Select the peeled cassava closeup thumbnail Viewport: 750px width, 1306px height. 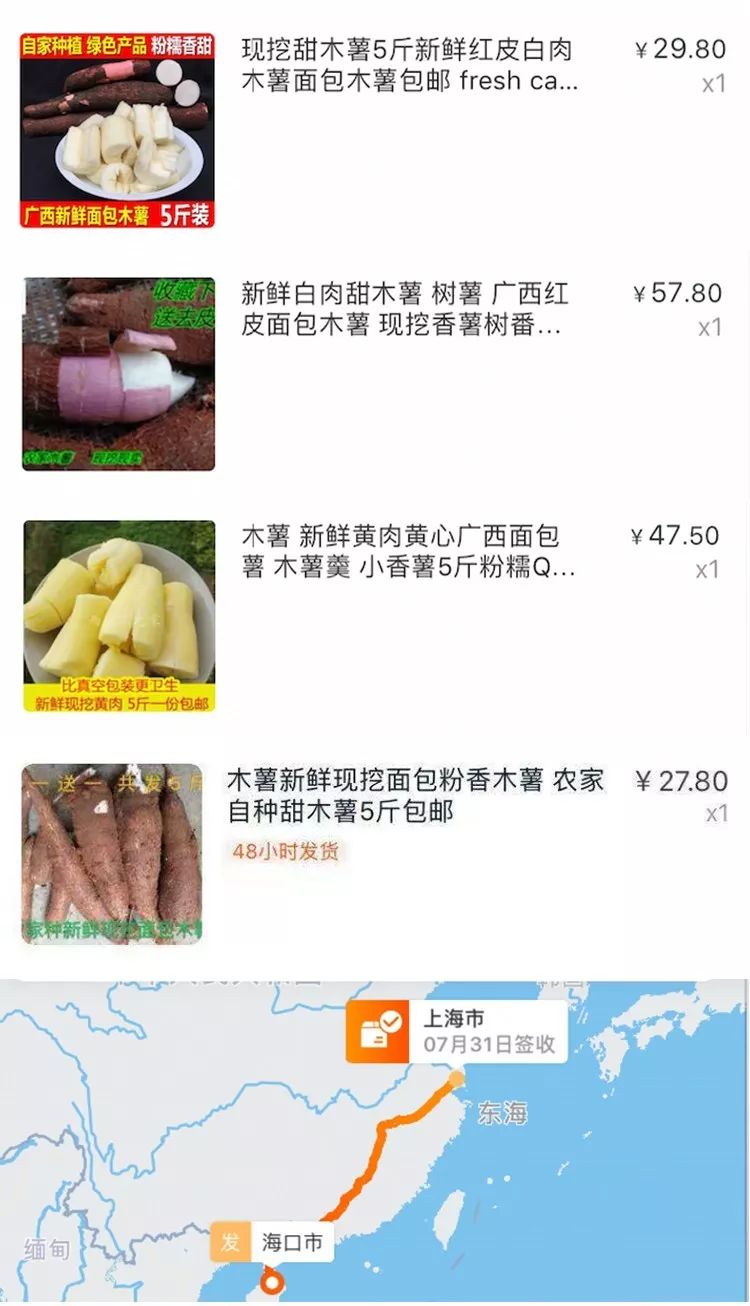coord(118,370)
